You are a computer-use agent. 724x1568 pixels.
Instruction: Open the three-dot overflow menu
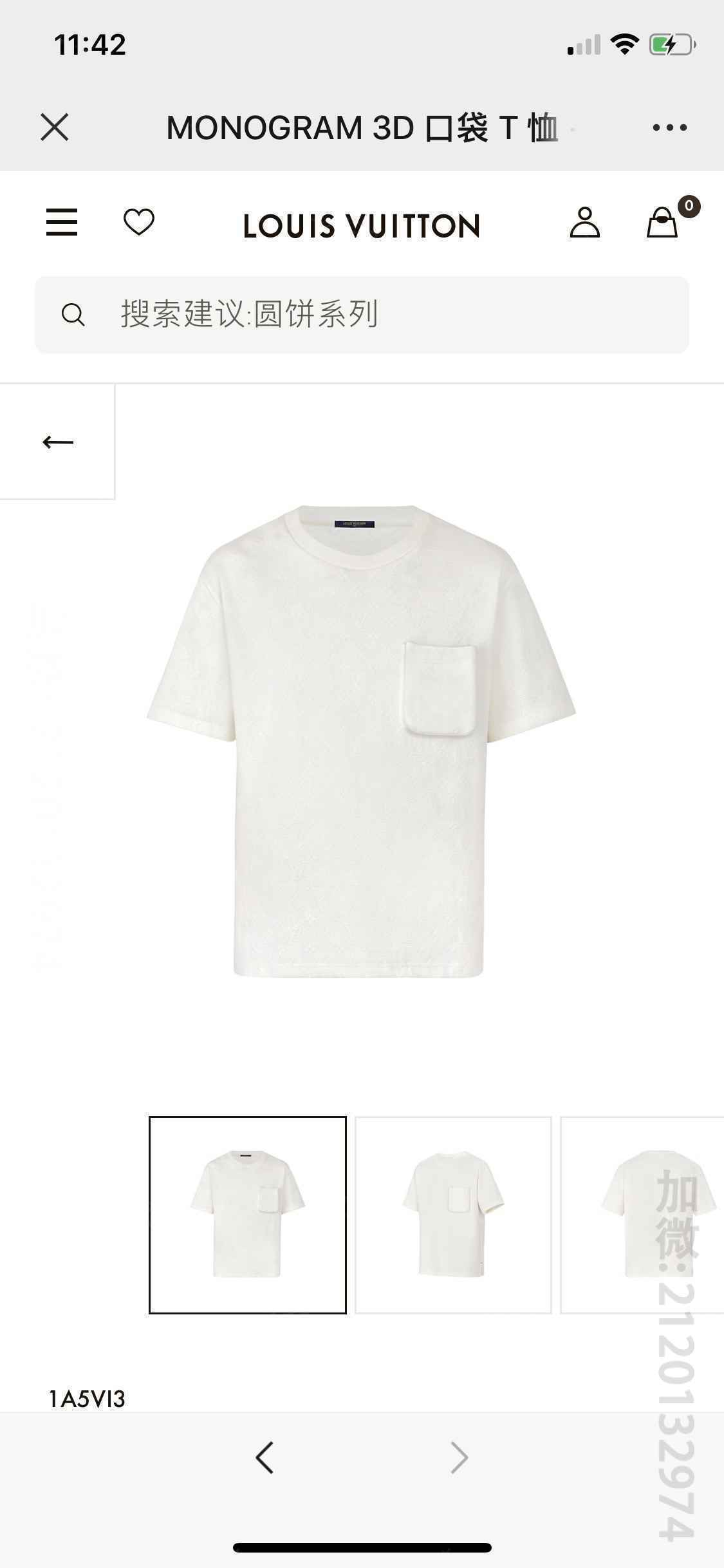(x=669, y=127)
